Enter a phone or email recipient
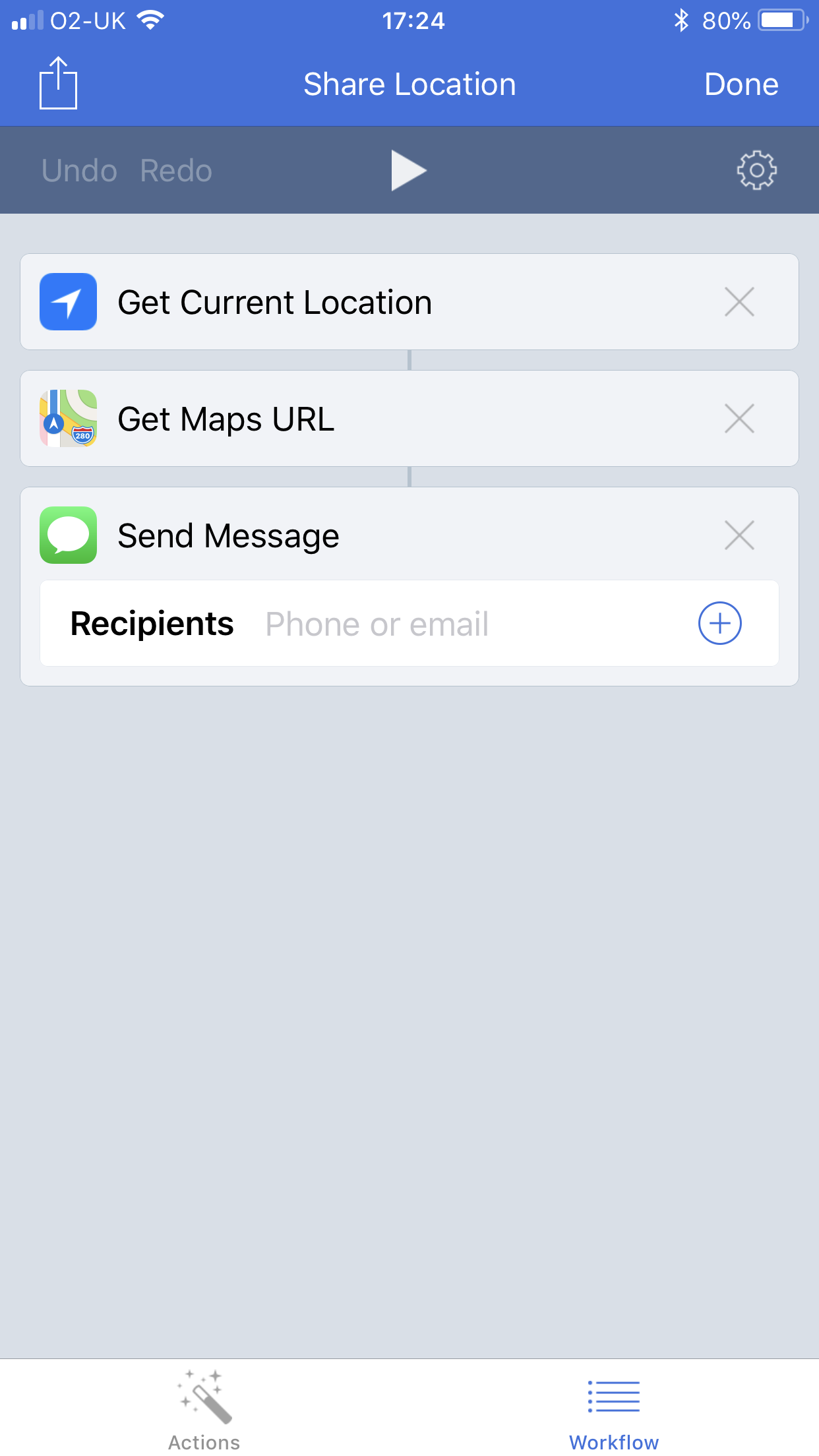This screenshot has height=1456, width=819. coord(462,624)
